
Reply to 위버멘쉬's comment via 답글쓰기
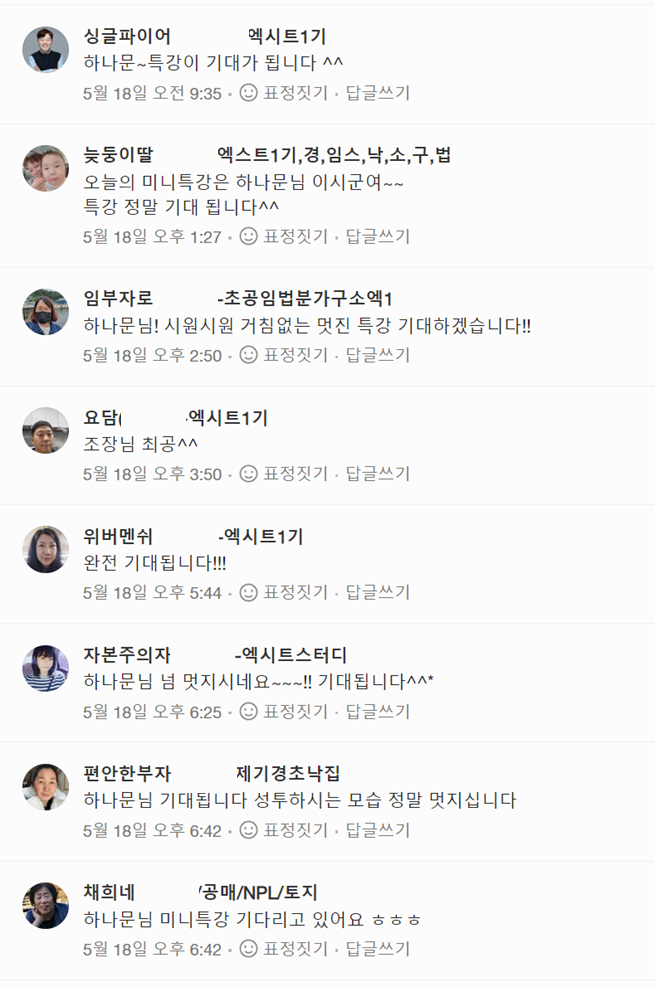coord(377,593)
